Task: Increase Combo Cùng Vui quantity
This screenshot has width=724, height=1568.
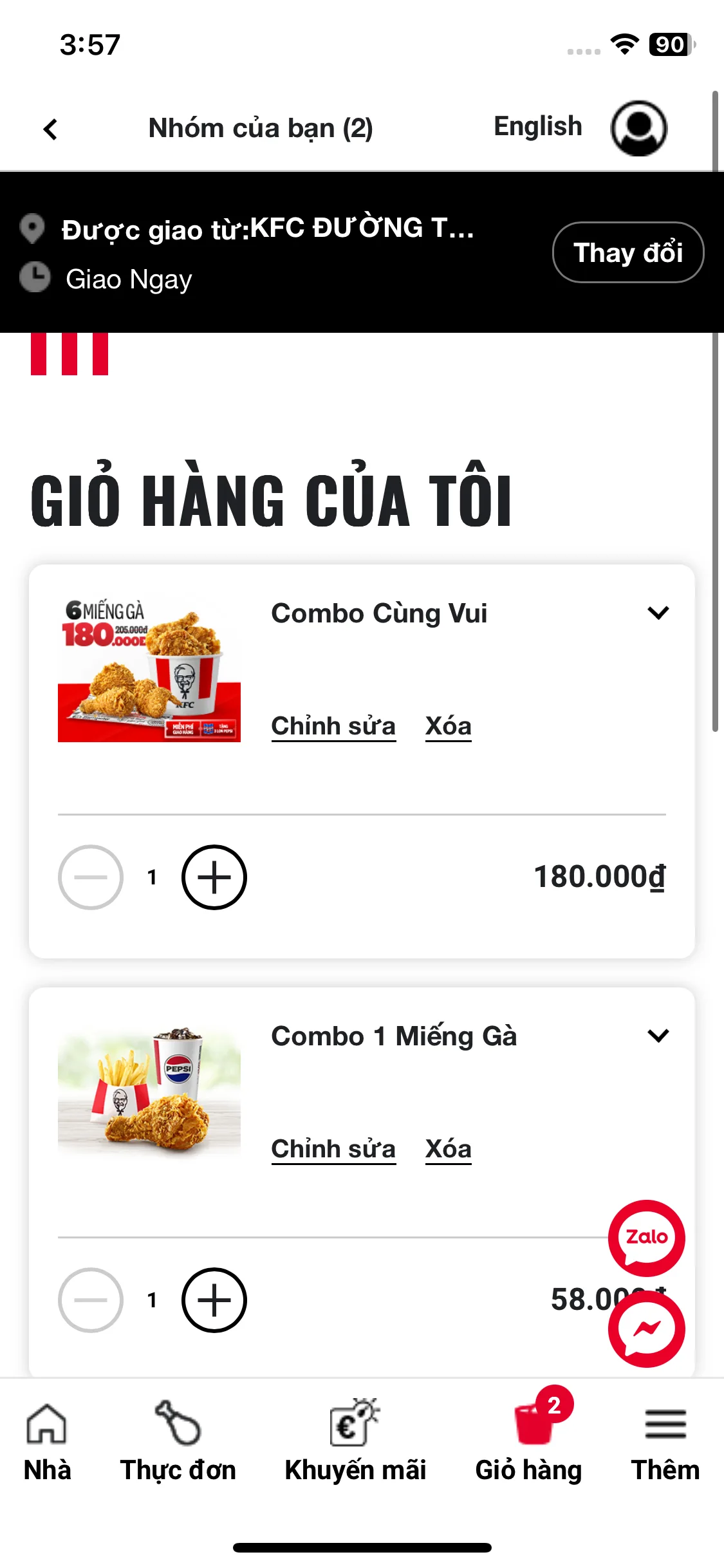Action: pos(214,877)
